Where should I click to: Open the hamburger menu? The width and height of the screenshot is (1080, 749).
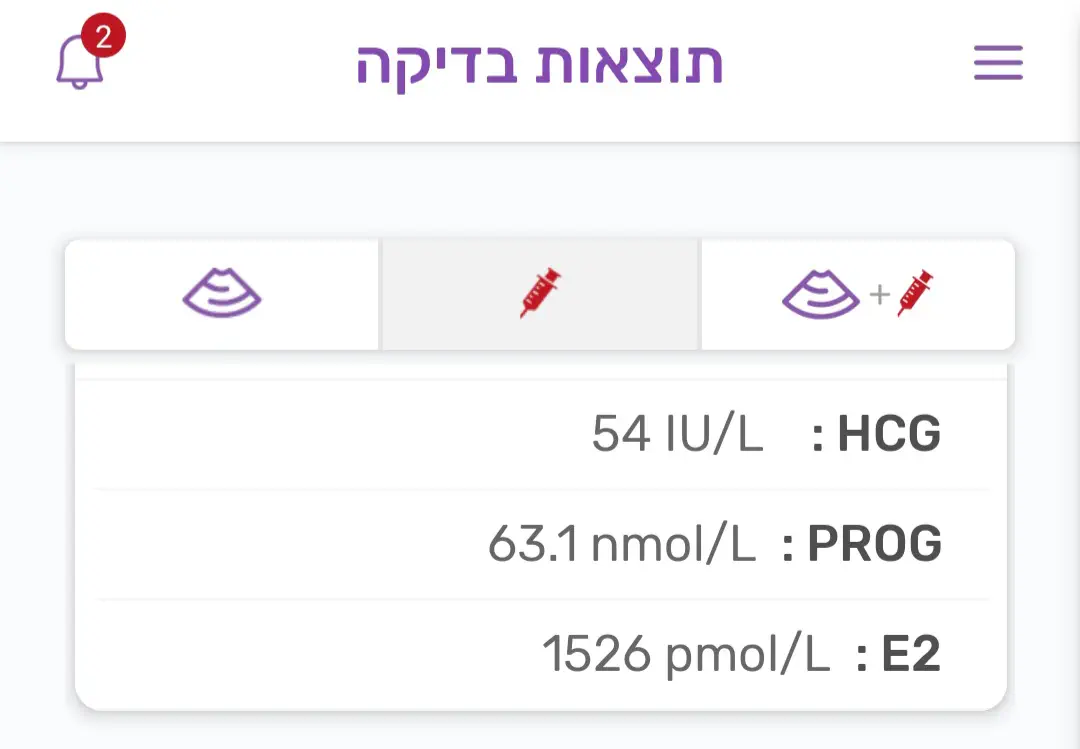click(997, 63)
